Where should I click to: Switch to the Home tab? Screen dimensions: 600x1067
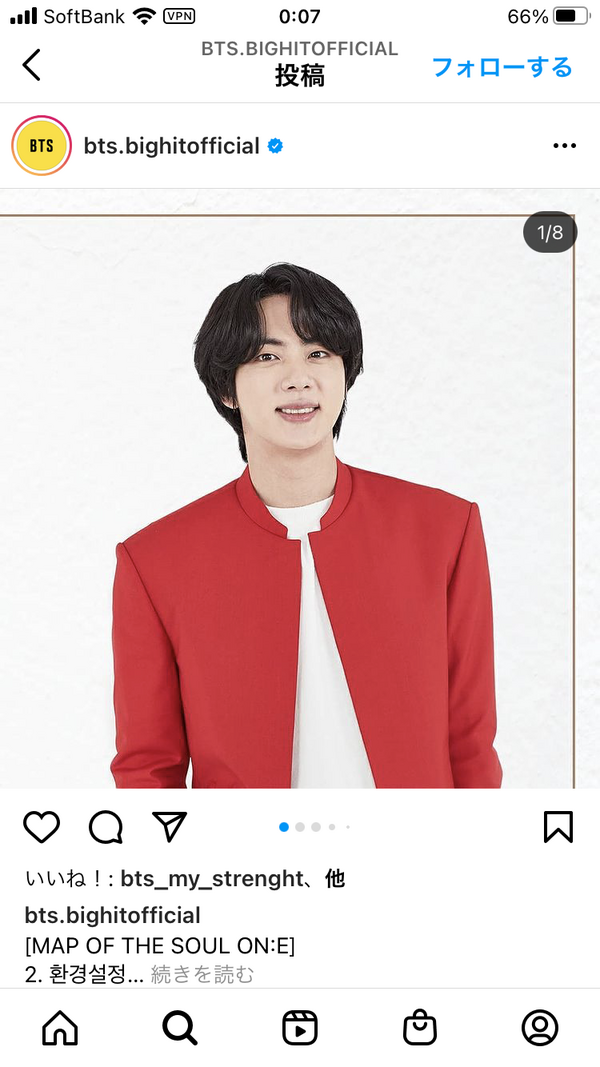coord(60,1028)
